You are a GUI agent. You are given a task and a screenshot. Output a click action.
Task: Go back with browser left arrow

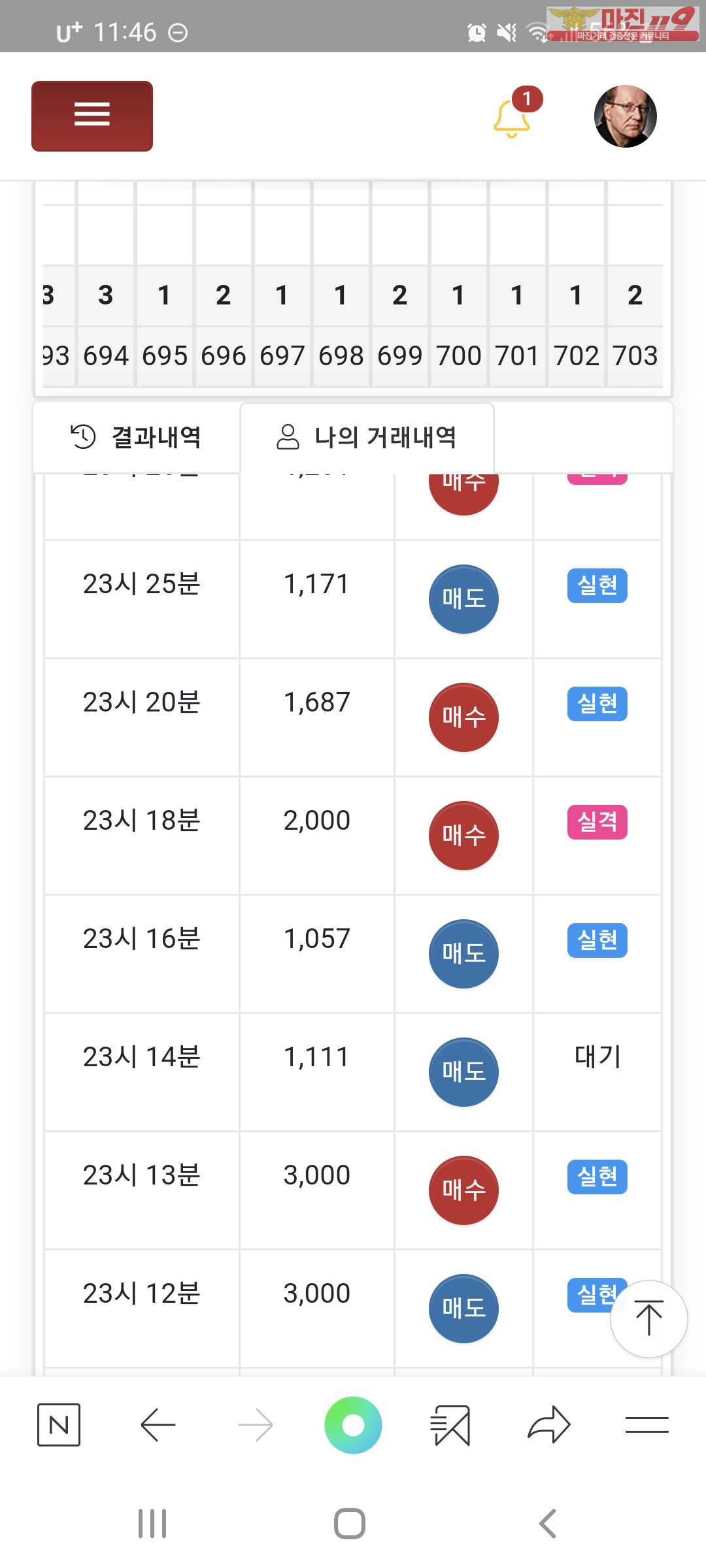[x=158, y=1424]
